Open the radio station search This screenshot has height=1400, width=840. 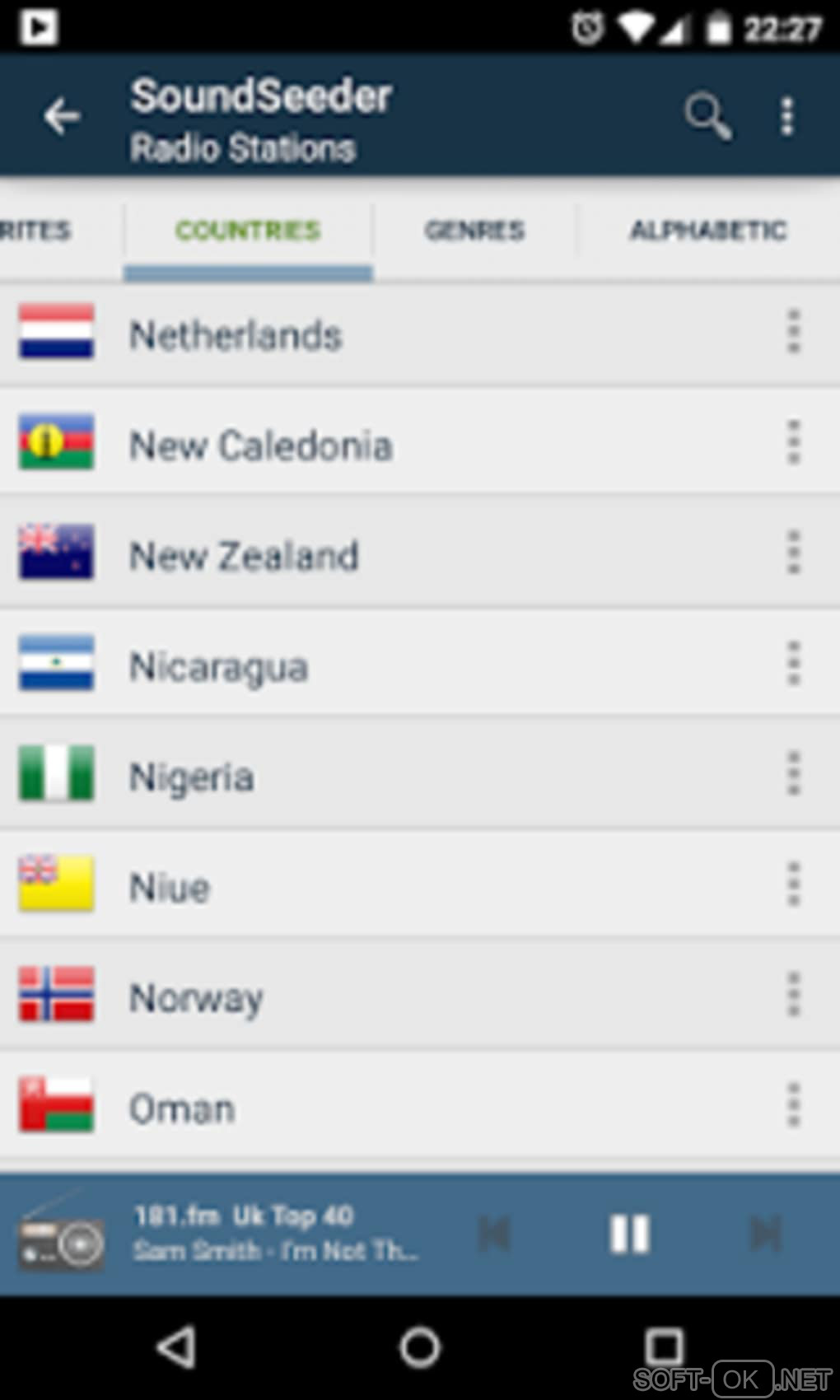tap(707, 117)
